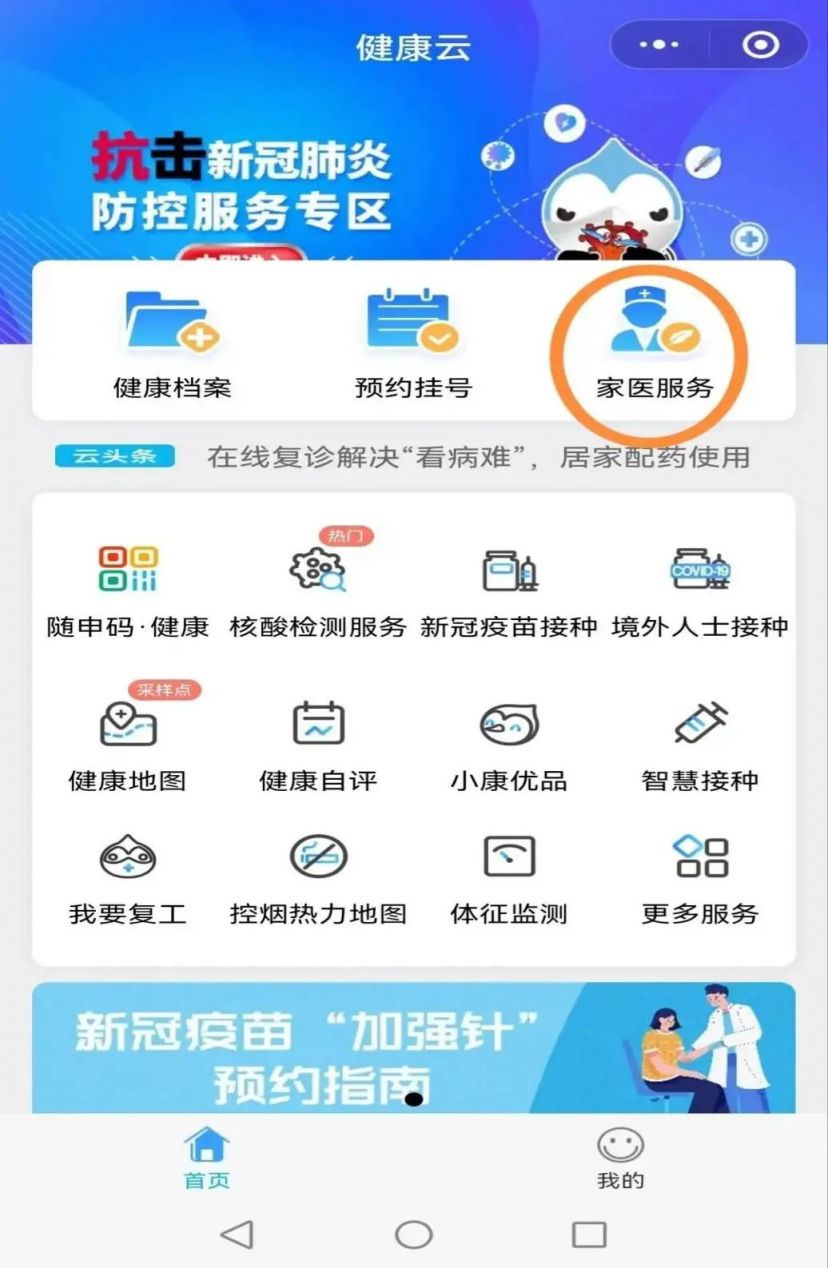828x1268 pixels.
Task: Open 体征监测 vitals monitoring
Action: pyautogui.click(x=509, y=875)
